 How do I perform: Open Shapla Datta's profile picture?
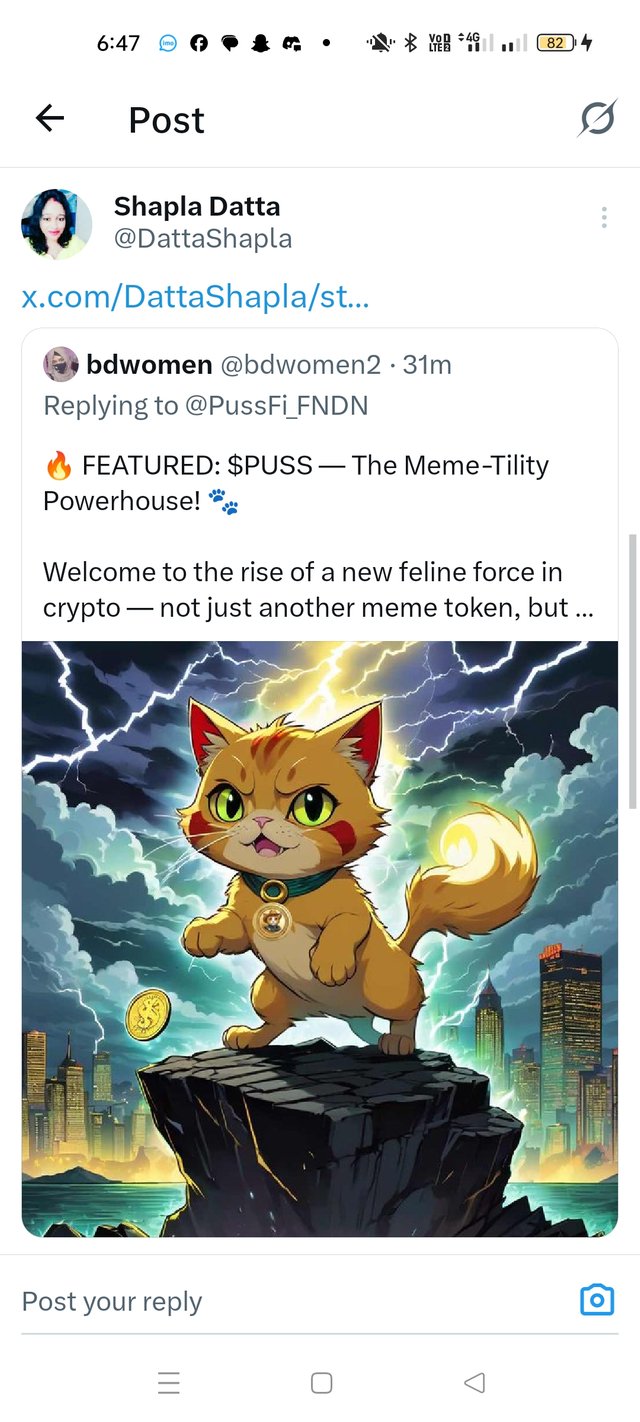point(57,225)
